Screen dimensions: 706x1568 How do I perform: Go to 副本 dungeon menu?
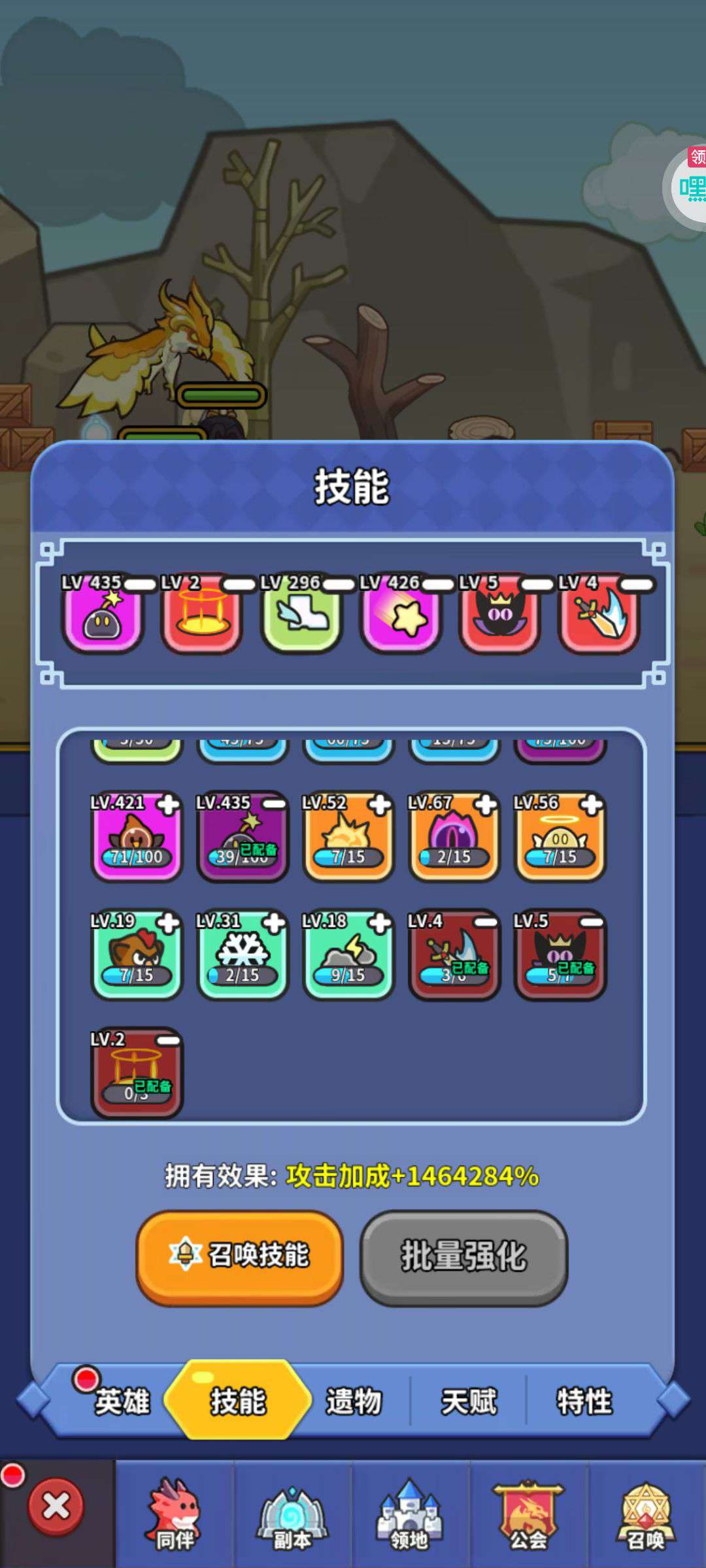(292, 1514)
